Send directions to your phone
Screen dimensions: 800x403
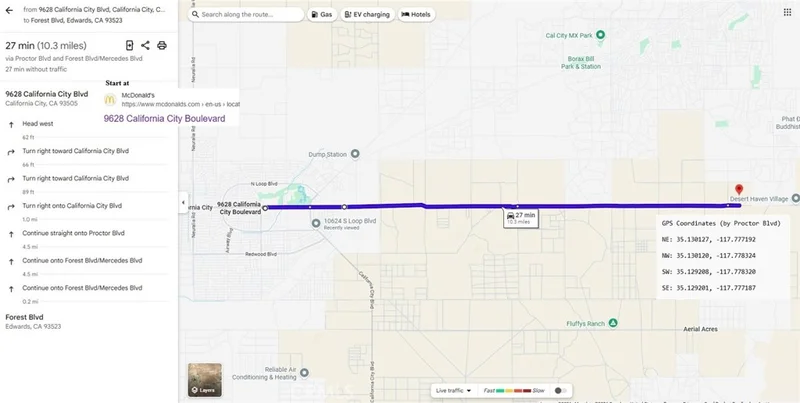click(130, 46)
